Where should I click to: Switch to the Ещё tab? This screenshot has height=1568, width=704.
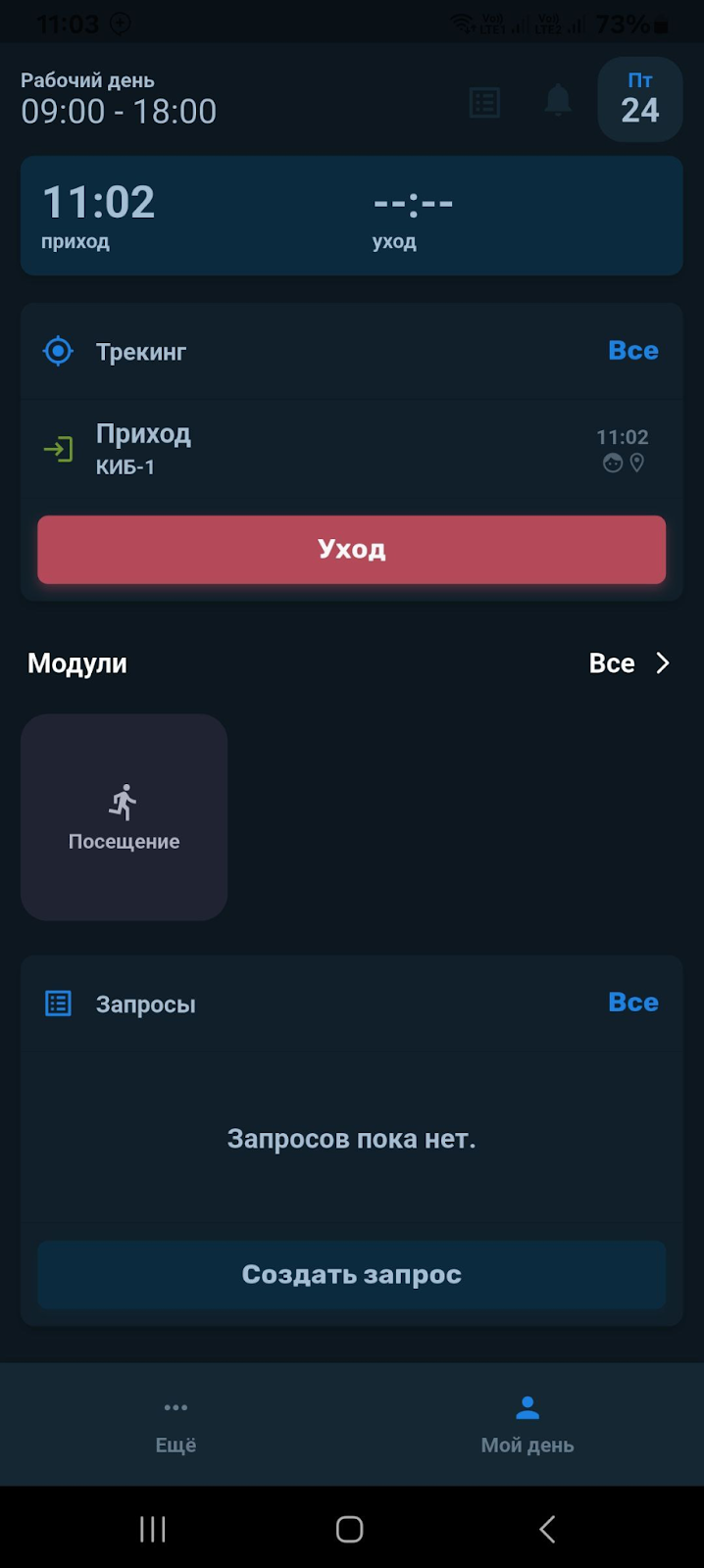coord(176,1426)
